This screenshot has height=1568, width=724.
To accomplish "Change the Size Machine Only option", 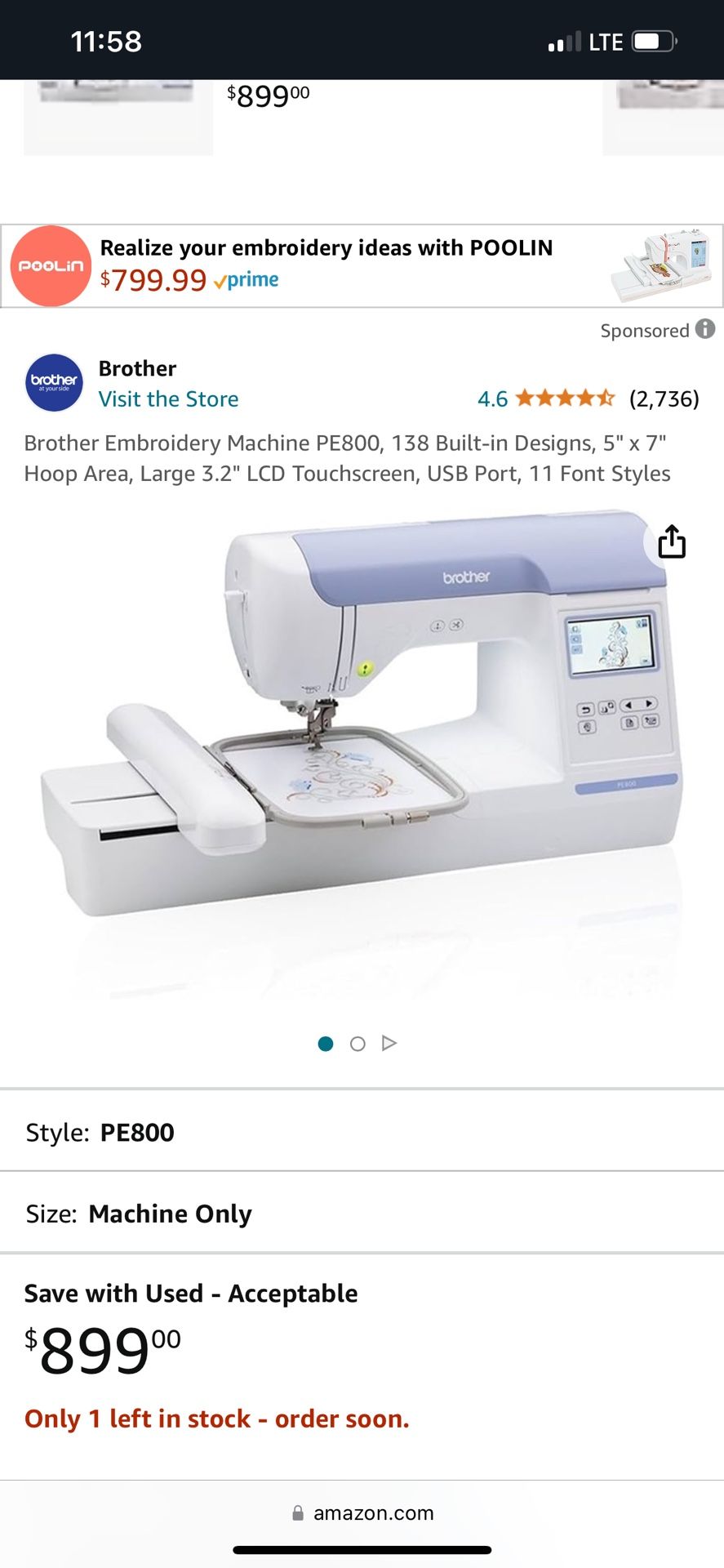I will pyautogui.click(x=362, y=1214).
